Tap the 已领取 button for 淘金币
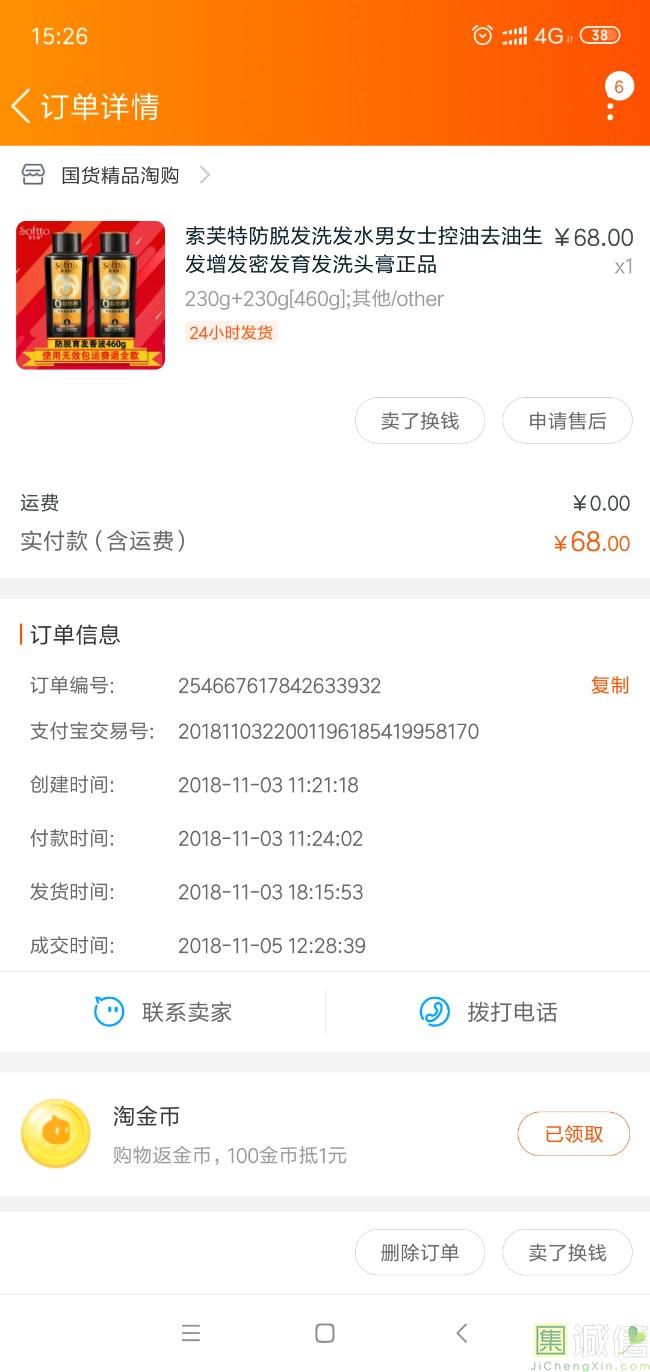 (x=573, y=1134)
